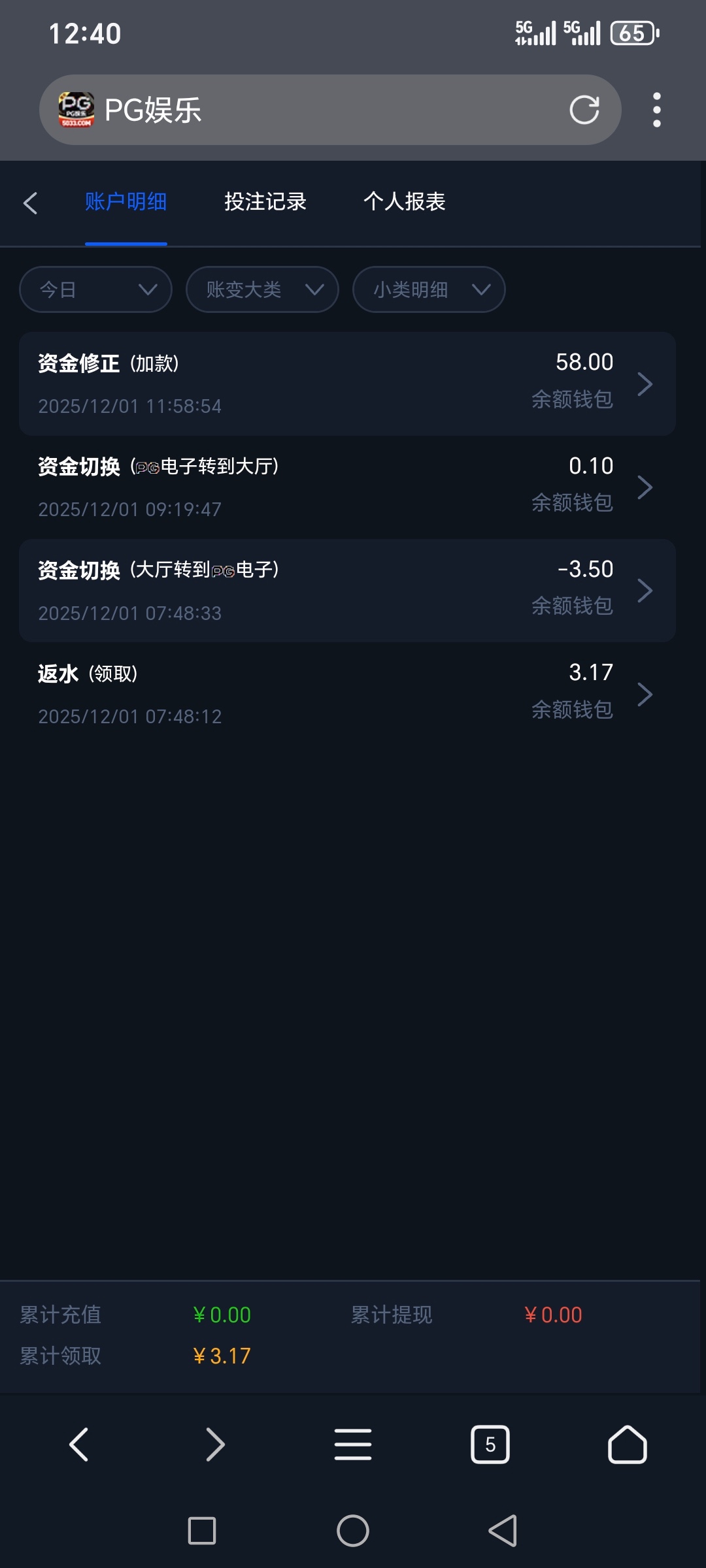Expand the 小类明细 filter dropdown
The image size is (706, 1568).
429,289
